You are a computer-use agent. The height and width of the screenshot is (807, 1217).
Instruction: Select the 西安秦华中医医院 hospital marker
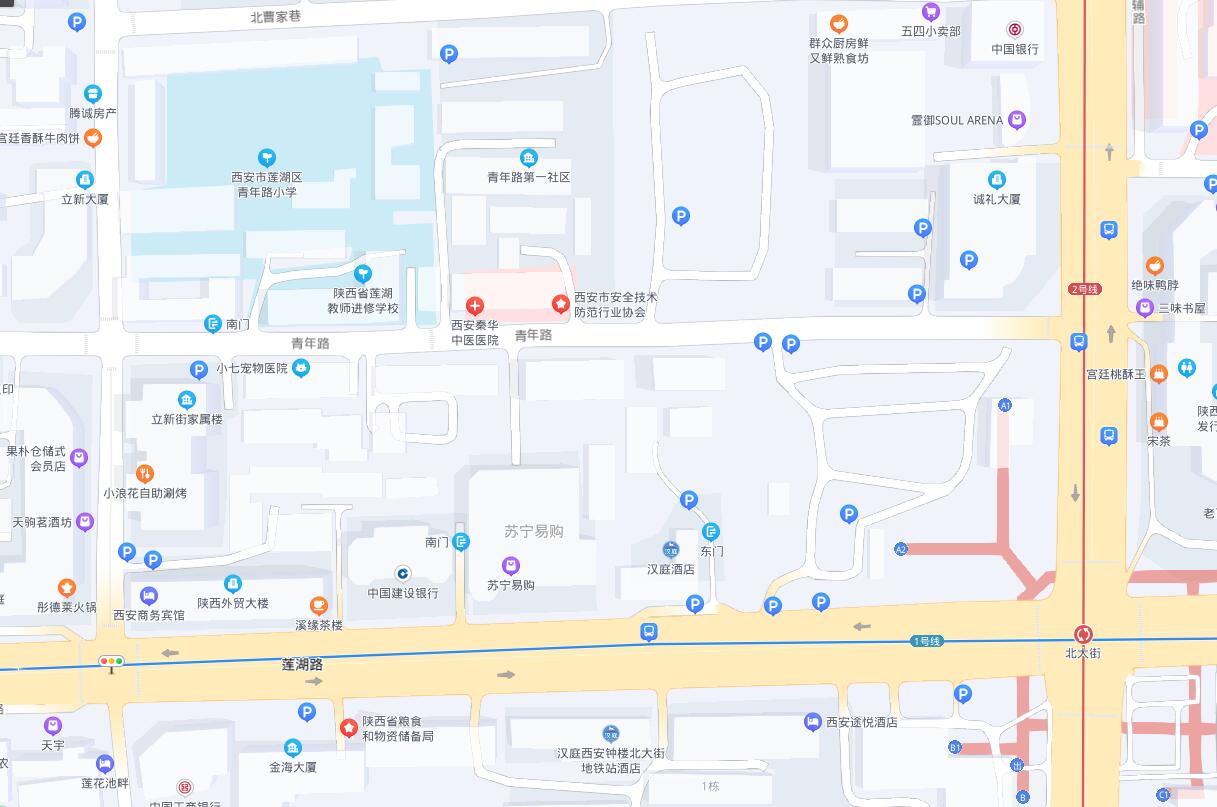475,305
